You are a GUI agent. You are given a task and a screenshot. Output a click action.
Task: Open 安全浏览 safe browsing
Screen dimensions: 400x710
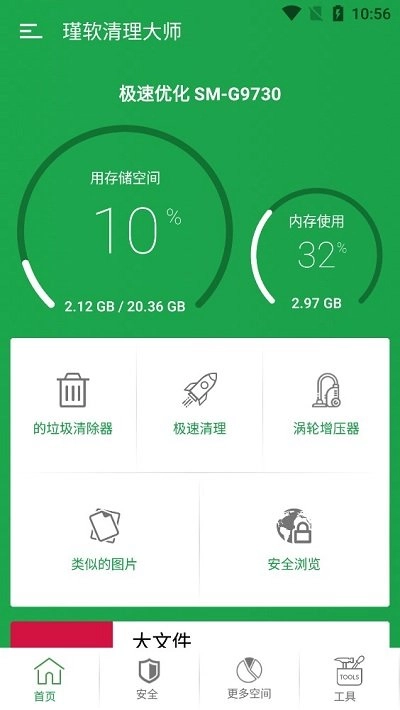click(x=294, y=540)
